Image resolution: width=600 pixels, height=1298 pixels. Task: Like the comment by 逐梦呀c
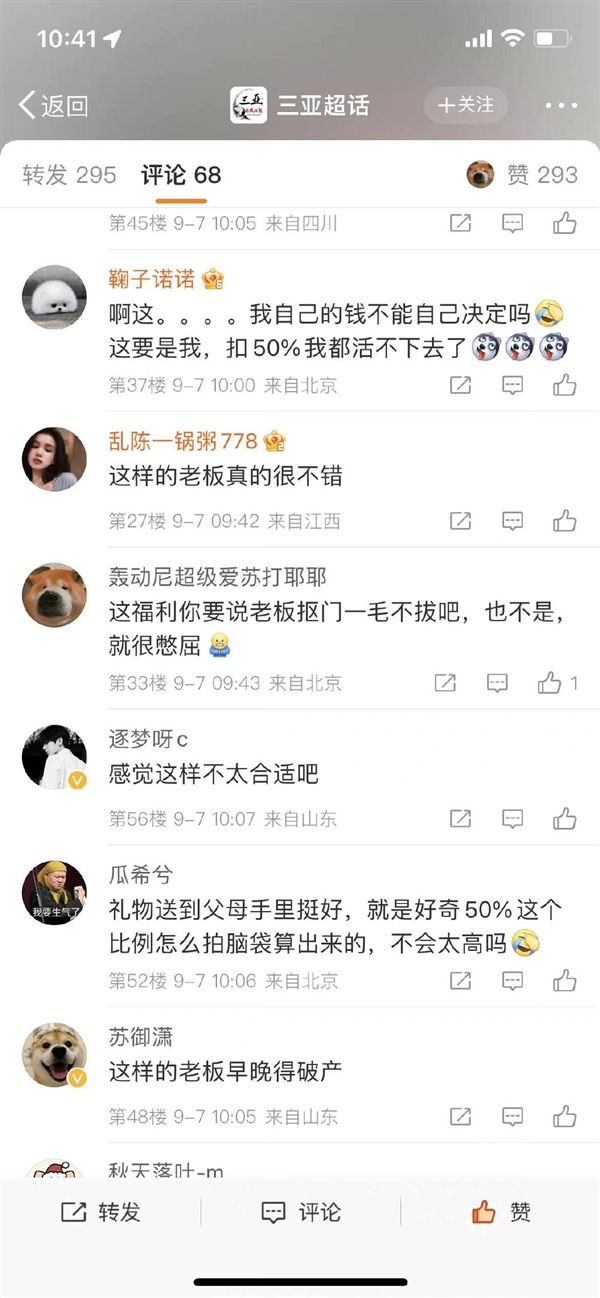tap(564, 818)
